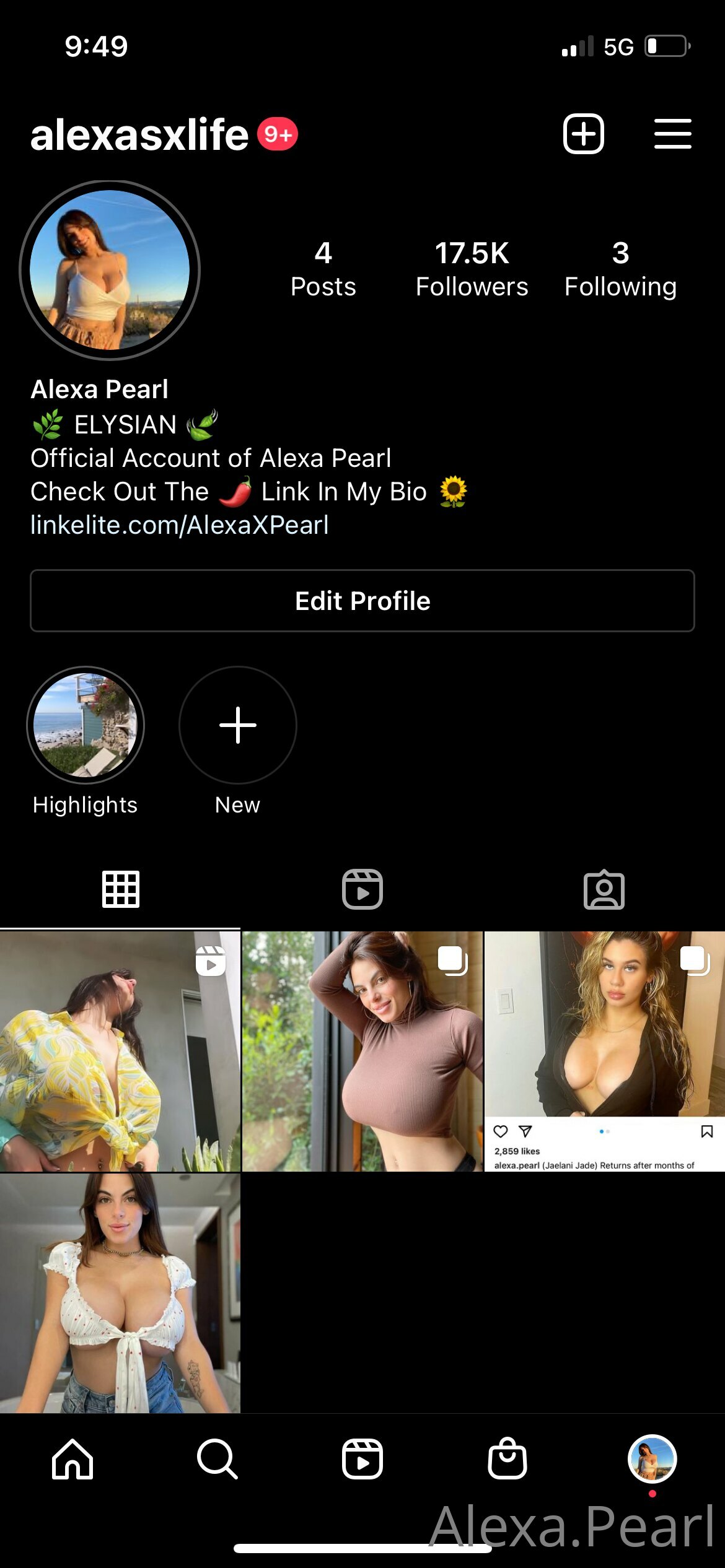725x1568 pixels.
Task: Open the Reels tab in bottom bar
Action: pyautogui.click(x=362, y=1459)
